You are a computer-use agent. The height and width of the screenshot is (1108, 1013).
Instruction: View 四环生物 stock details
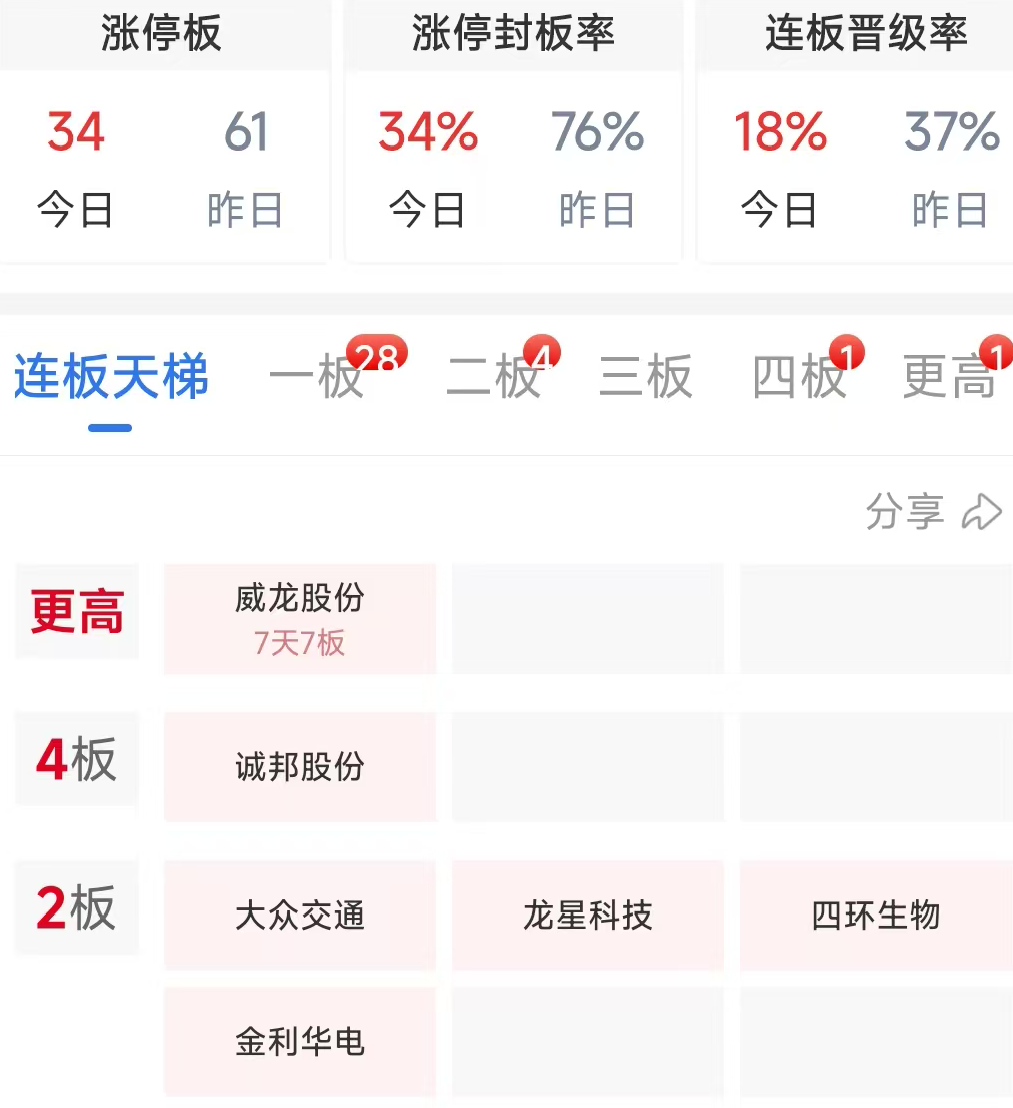coord(876,915)
